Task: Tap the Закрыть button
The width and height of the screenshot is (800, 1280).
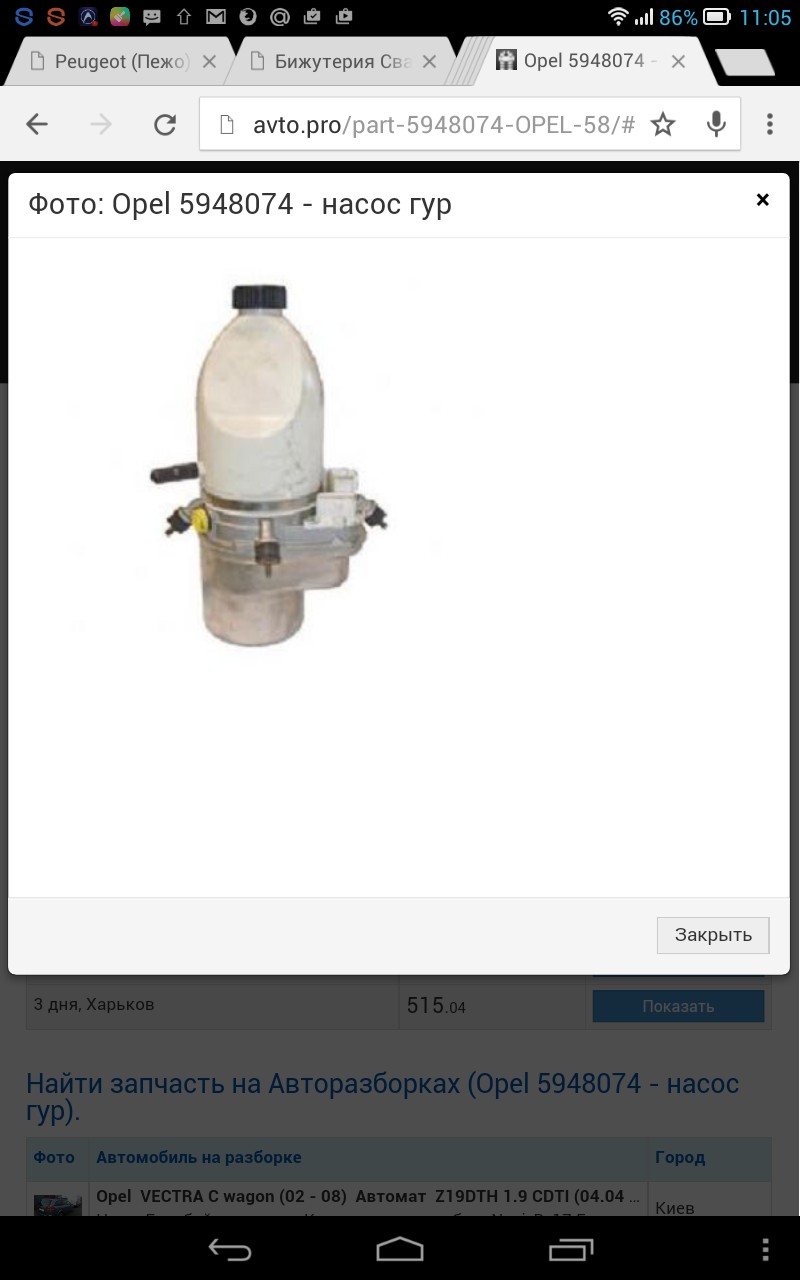Action: (x=712, y=935)
